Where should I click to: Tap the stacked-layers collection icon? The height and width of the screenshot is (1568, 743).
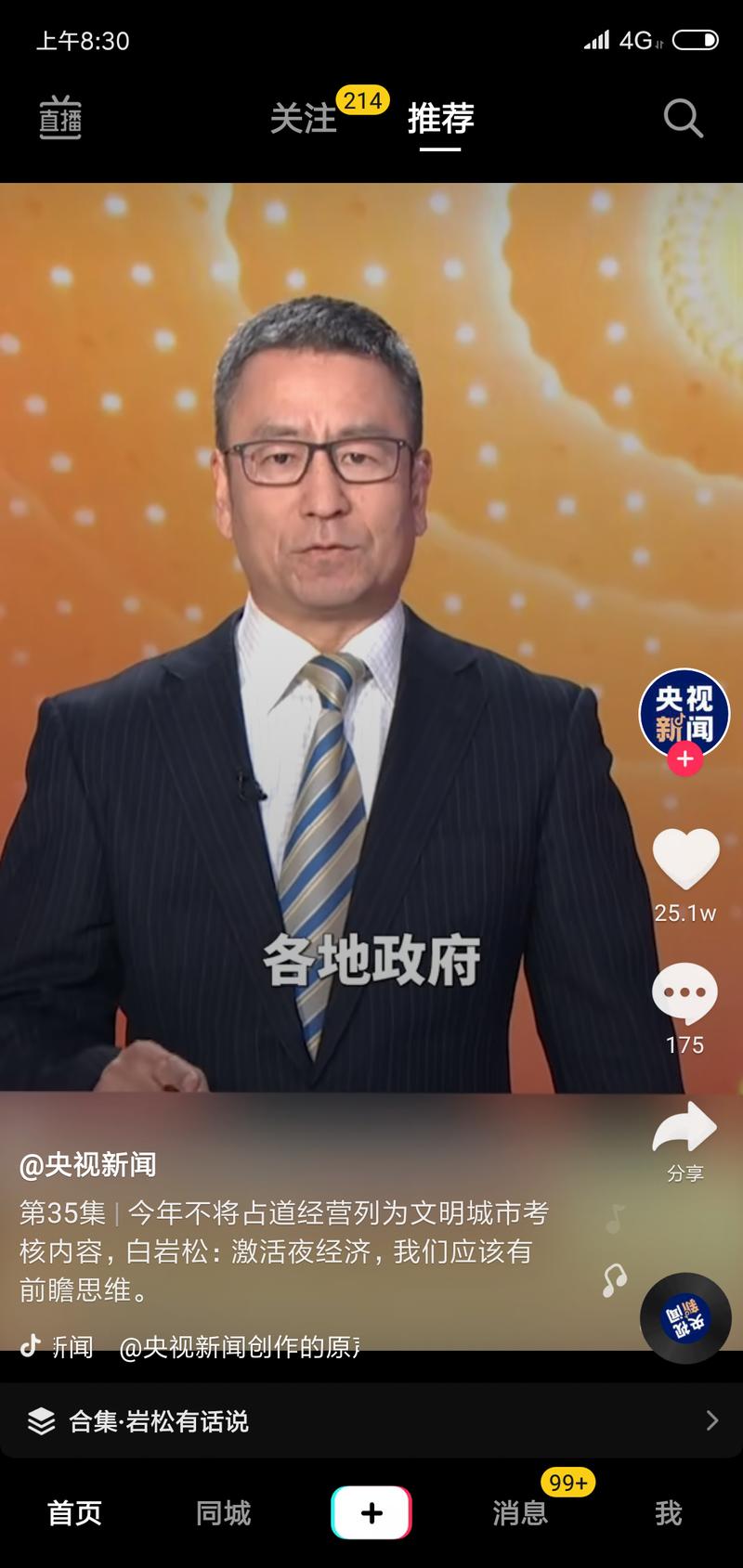point(41,1421)
